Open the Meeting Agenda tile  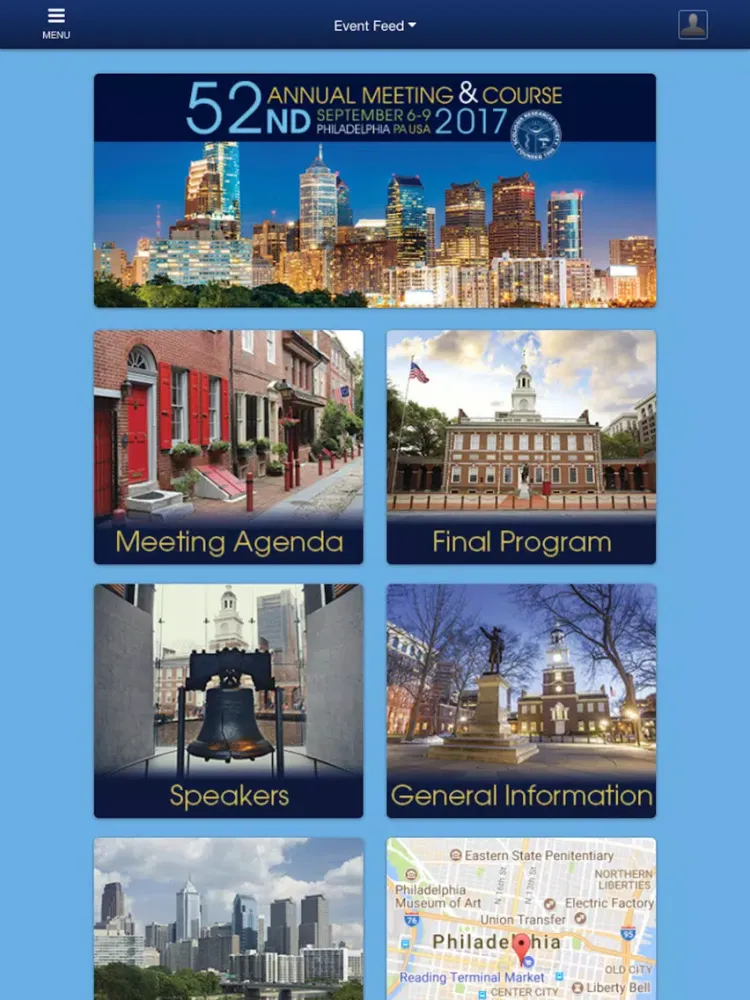pyautogui.click(x=229, y=447)
